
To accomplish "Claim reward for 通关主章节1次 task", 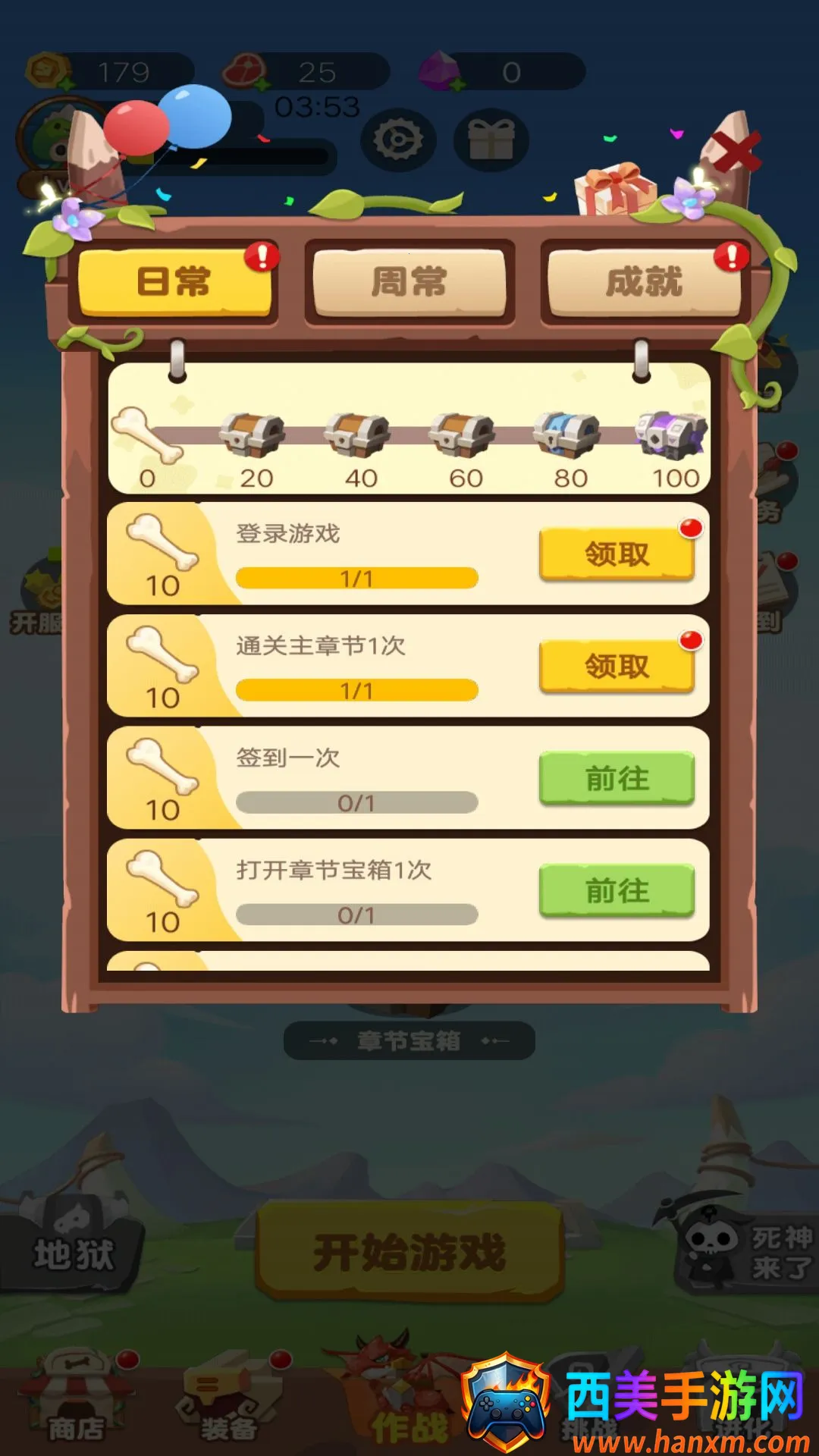I will pyautogui.click(x=617, y=667).
